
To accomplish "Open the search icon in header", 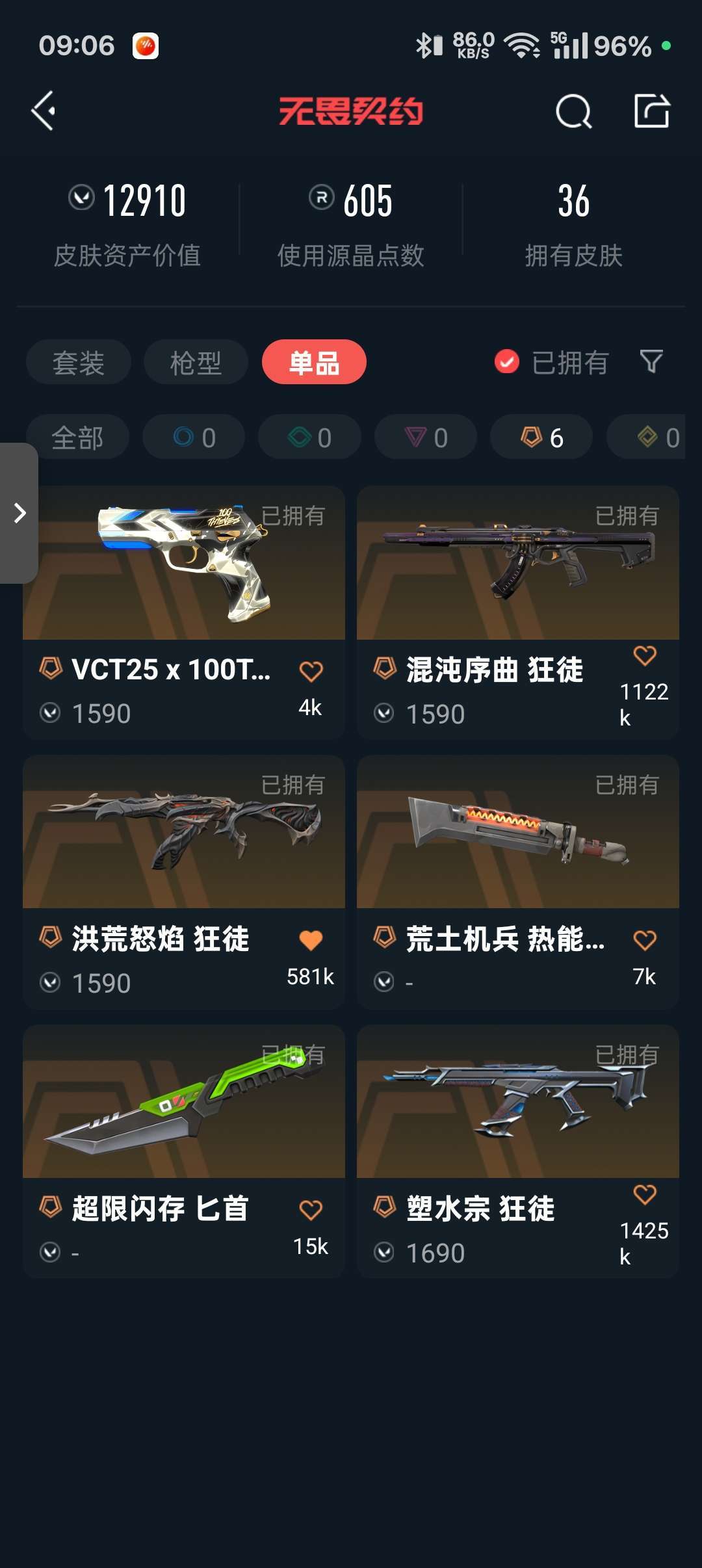I will (574, 111).
